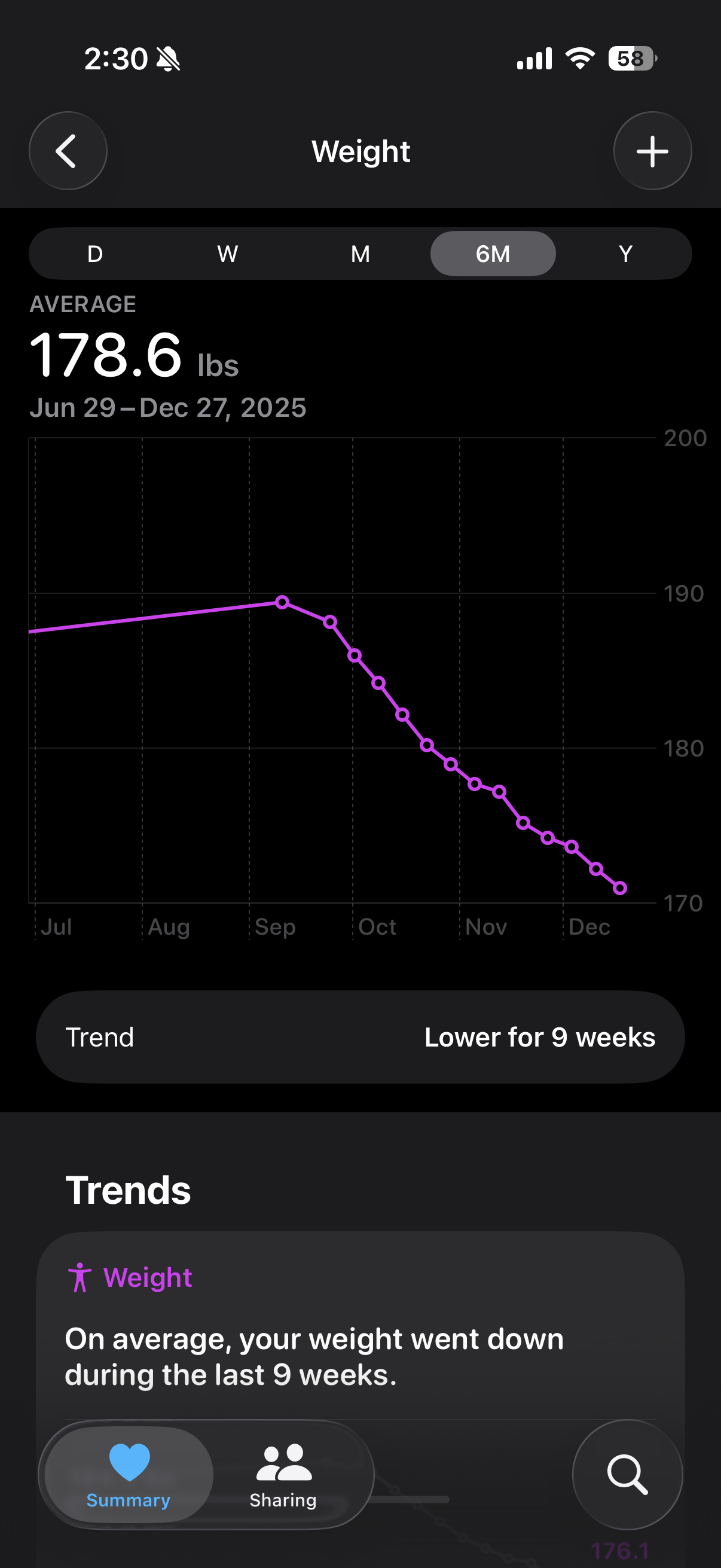Go back from the Weight screen
The width and height of the screenshot is (721, 1568).
tap(68, 151)
